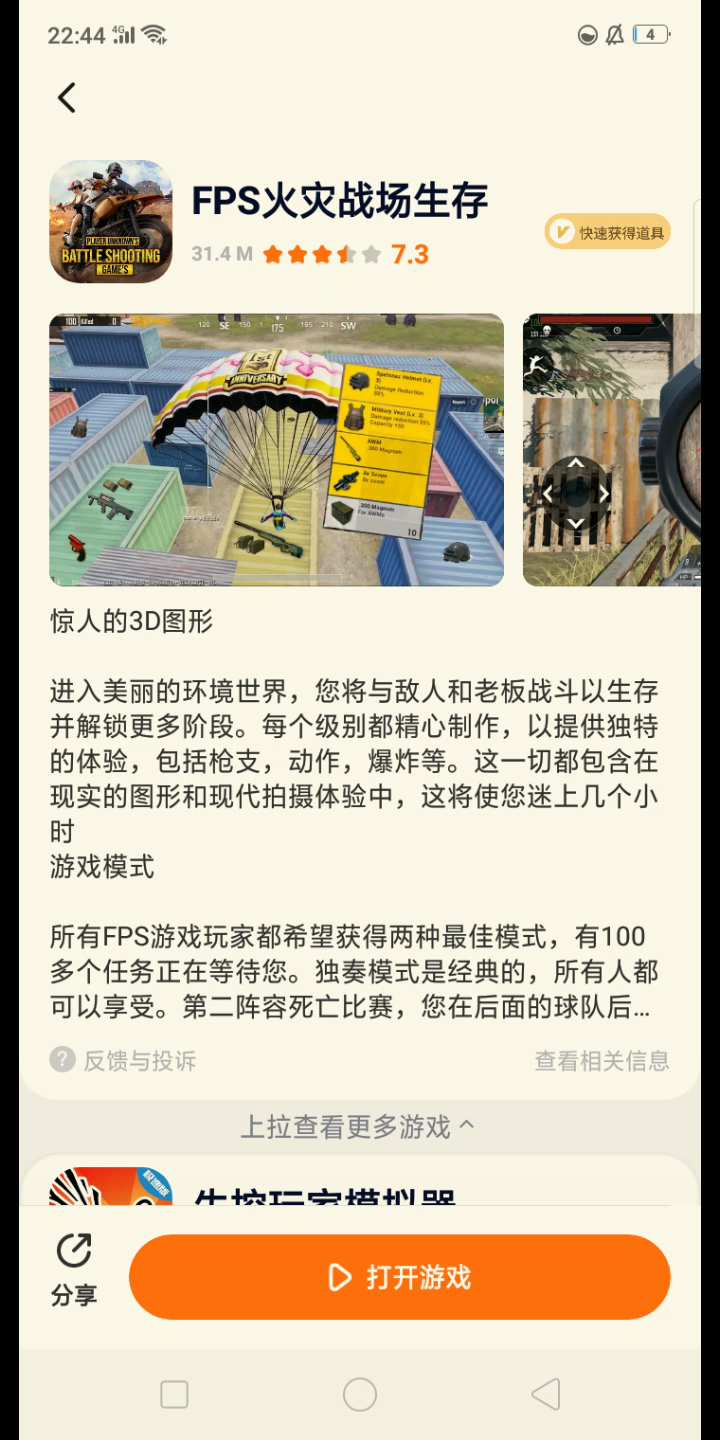Tap the system home button
Image resolution: width=720 pixels, height=1440 pixels.
[x=359, y=1394]
